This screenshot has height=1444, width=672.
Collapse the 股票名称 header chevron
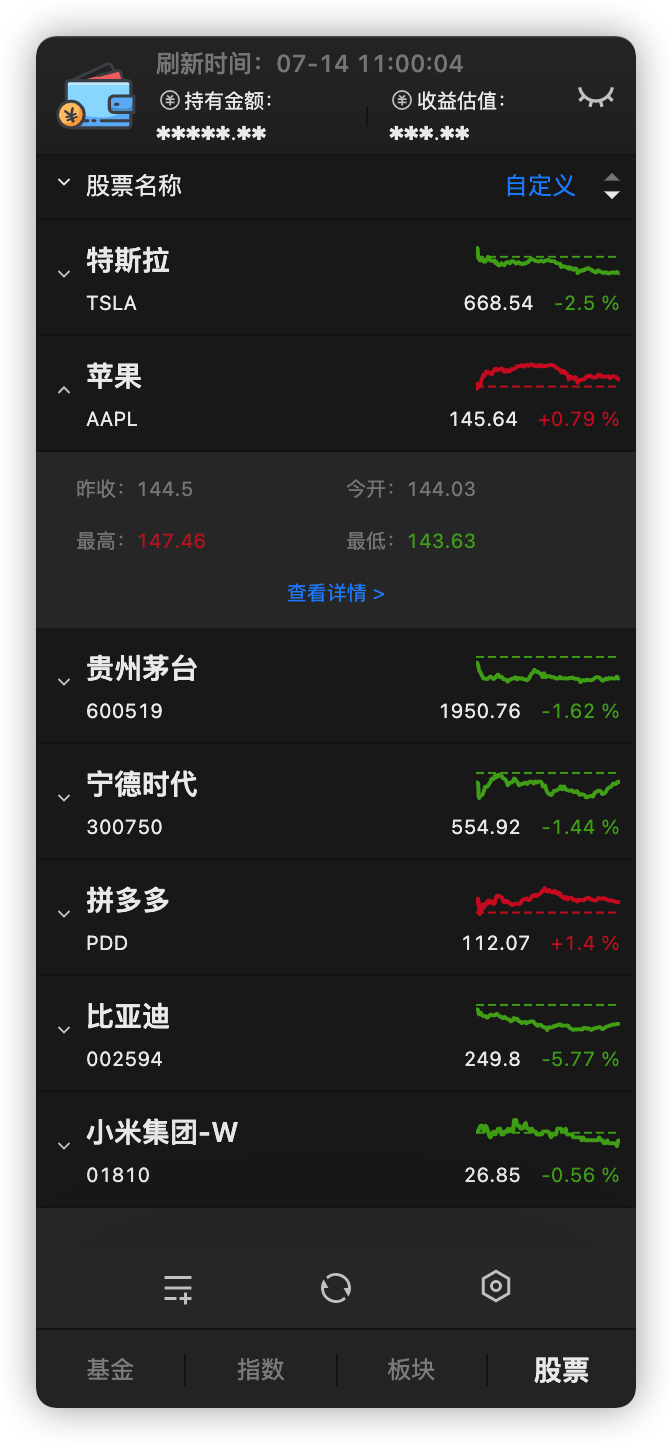[x=64, y=183]
